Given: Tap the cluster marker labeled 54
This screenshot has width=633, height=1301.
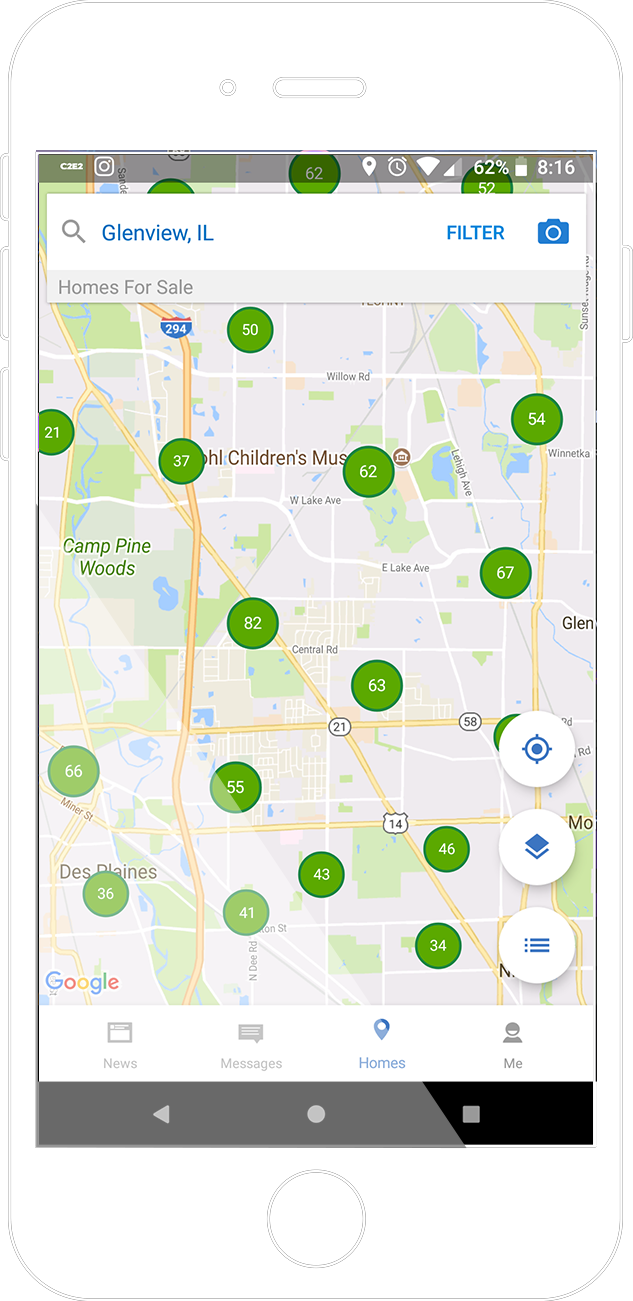Looking at the screenshot, I should pyautogui.click(x=537, y=419).
